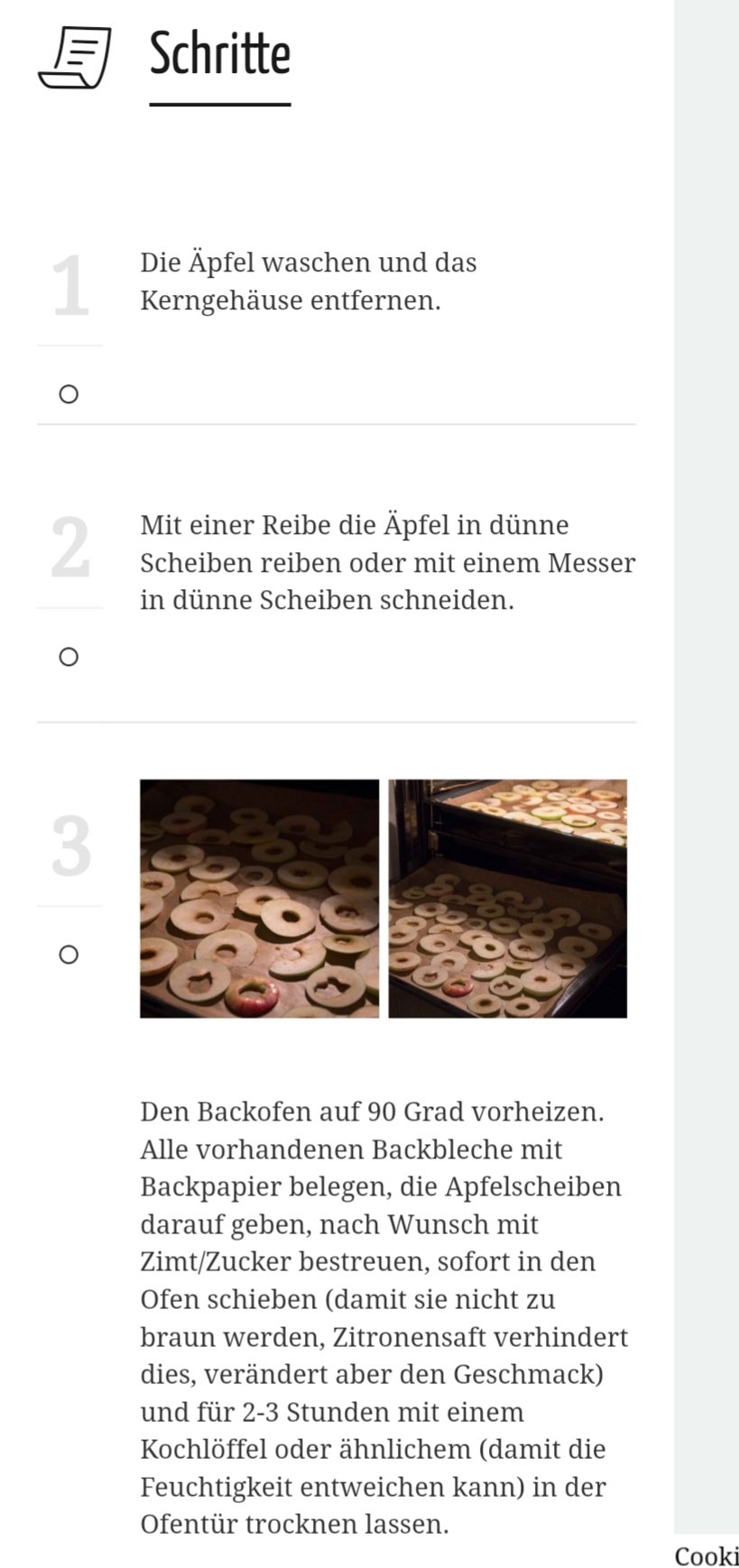
Task: Check off step 2 circle
Action: [69, 657]
